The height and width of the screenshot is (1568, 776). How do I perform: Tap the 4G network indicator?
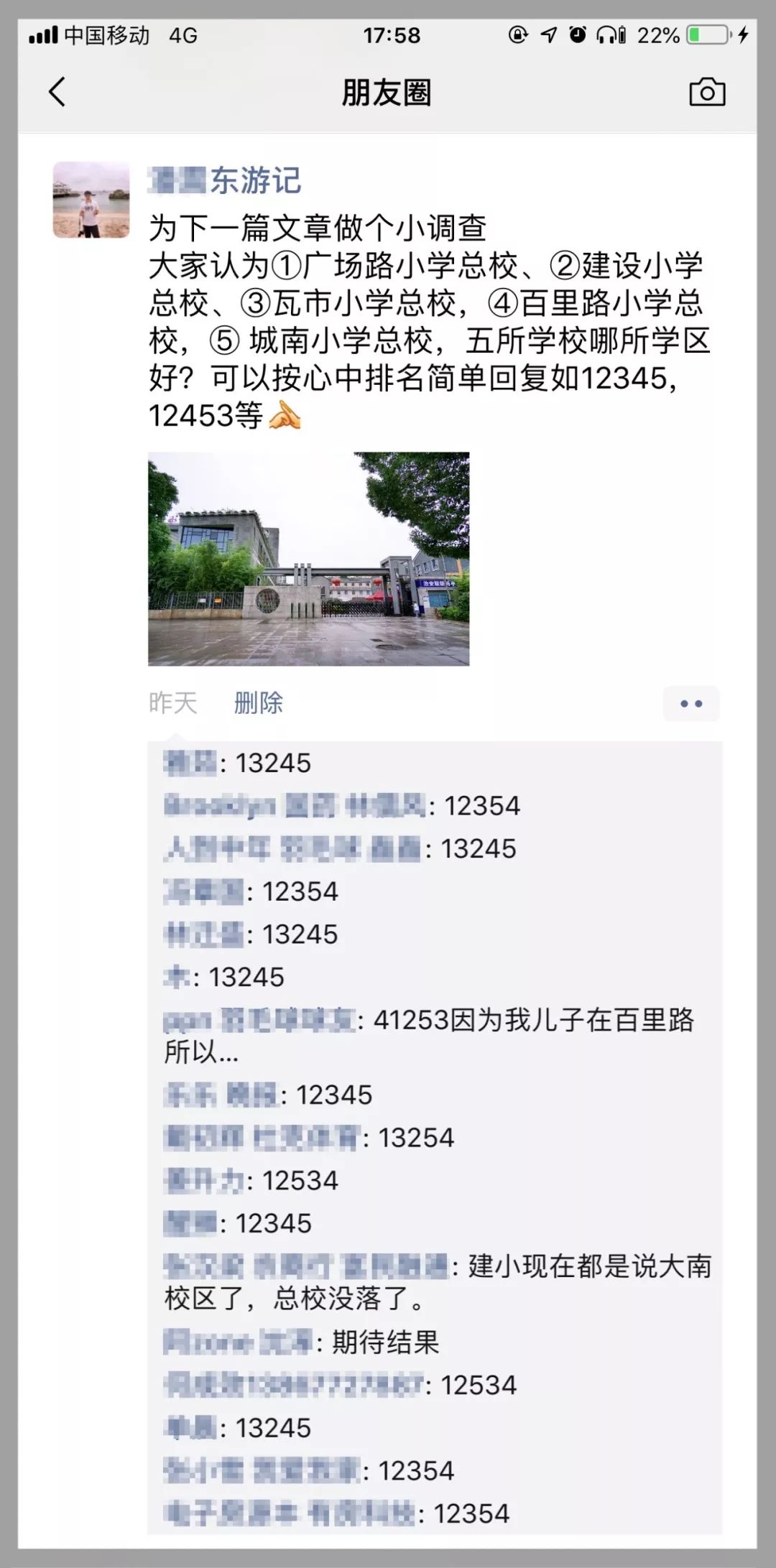click(x=183, y=34)
